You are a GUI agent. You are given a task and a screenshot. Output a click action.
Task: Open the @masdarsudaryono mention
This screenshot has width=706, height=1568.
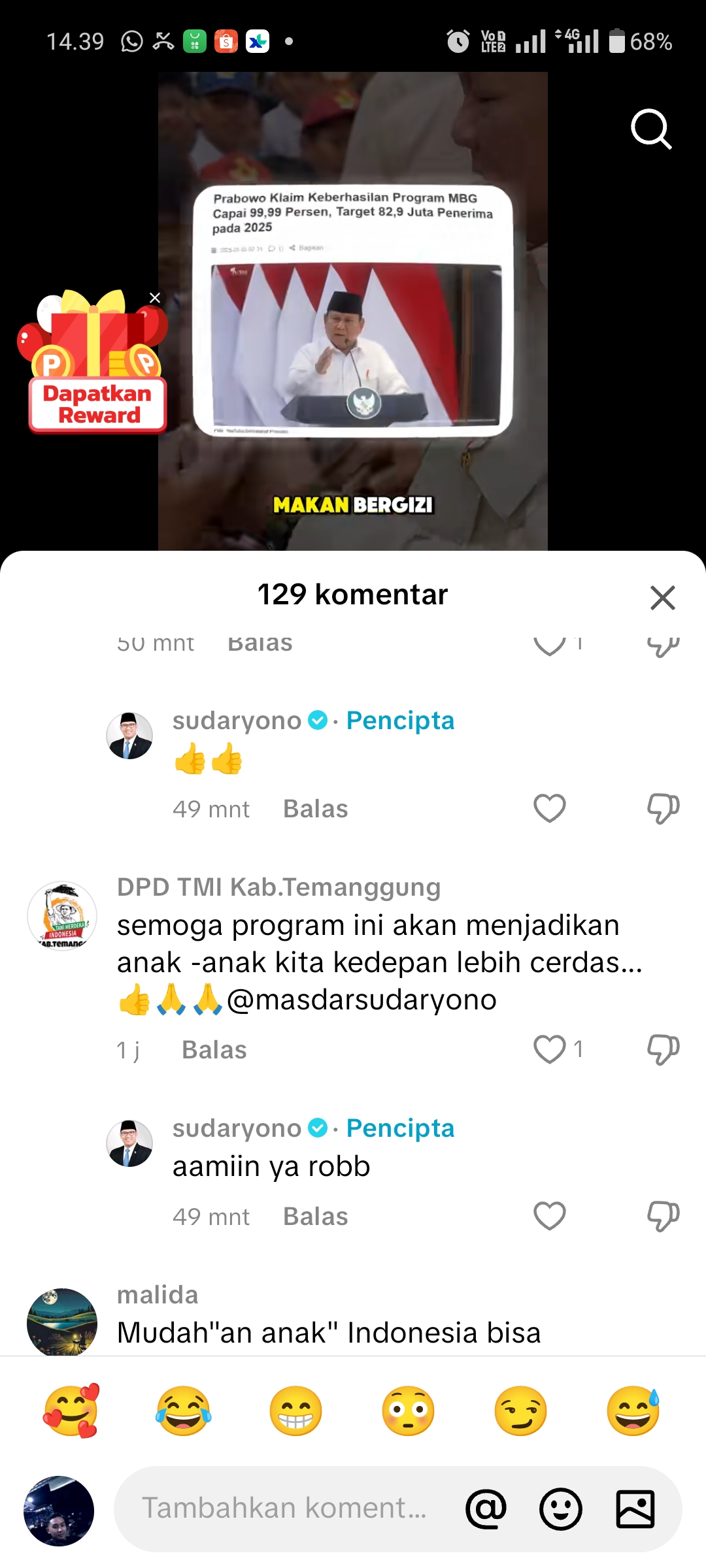[x=361, y=1000]
